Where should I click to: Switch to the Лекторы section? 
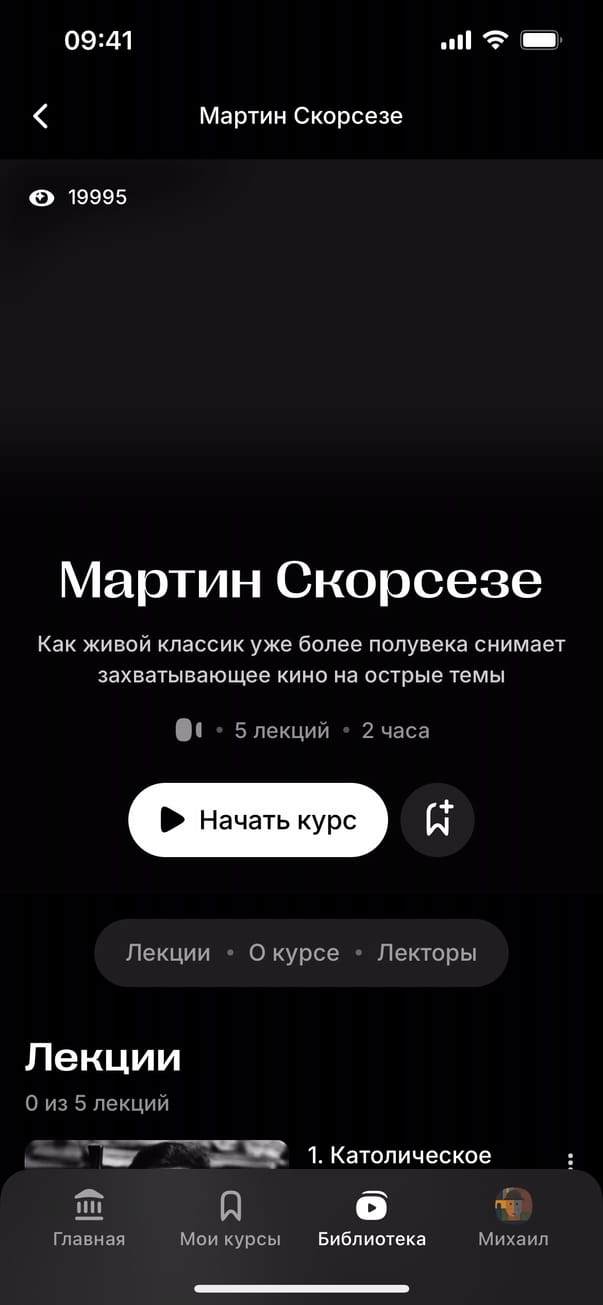[x=427, y=953]
